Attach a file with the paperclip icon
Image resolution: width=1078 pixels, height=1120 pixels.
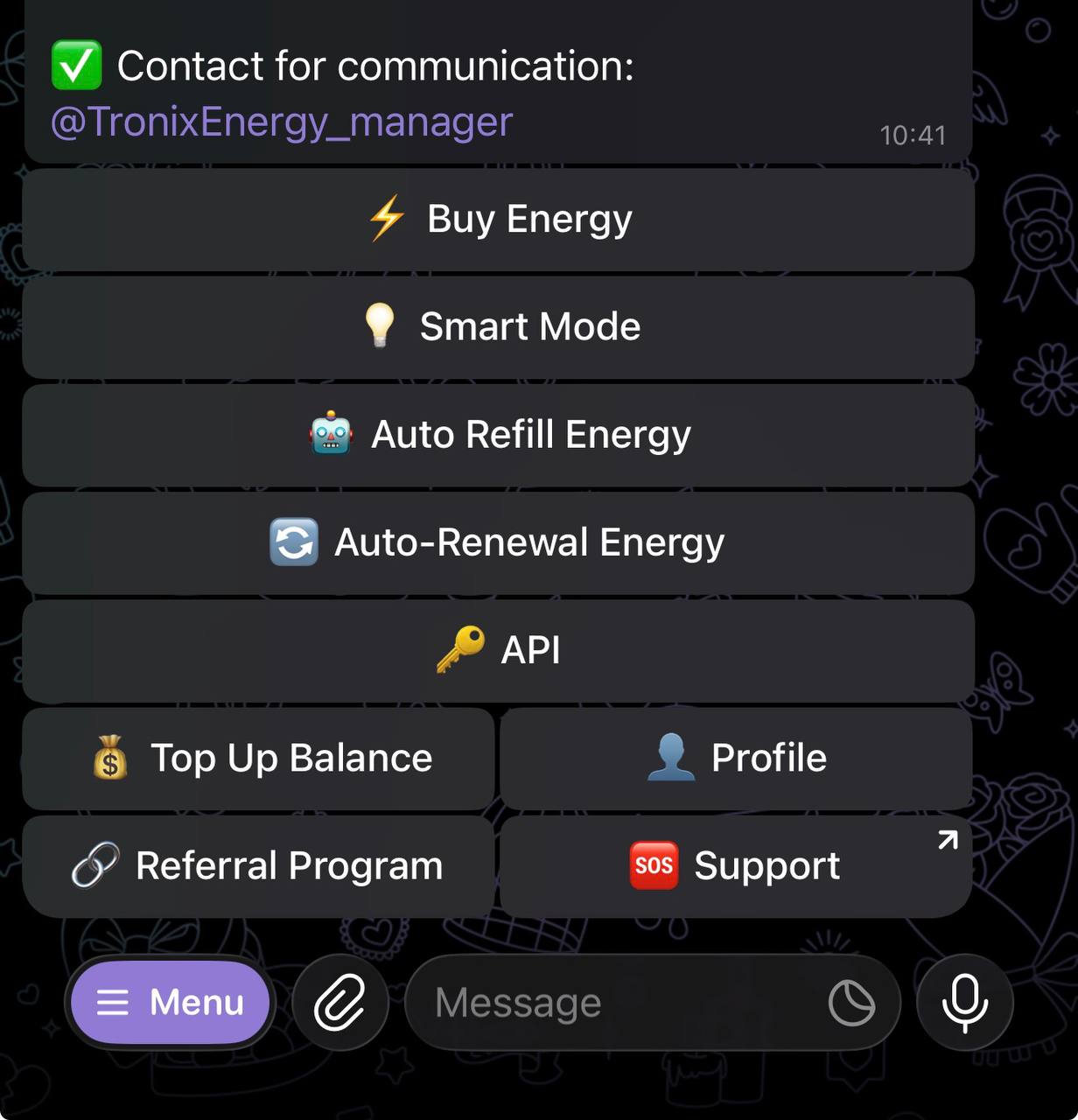(x=340, y=1002)
